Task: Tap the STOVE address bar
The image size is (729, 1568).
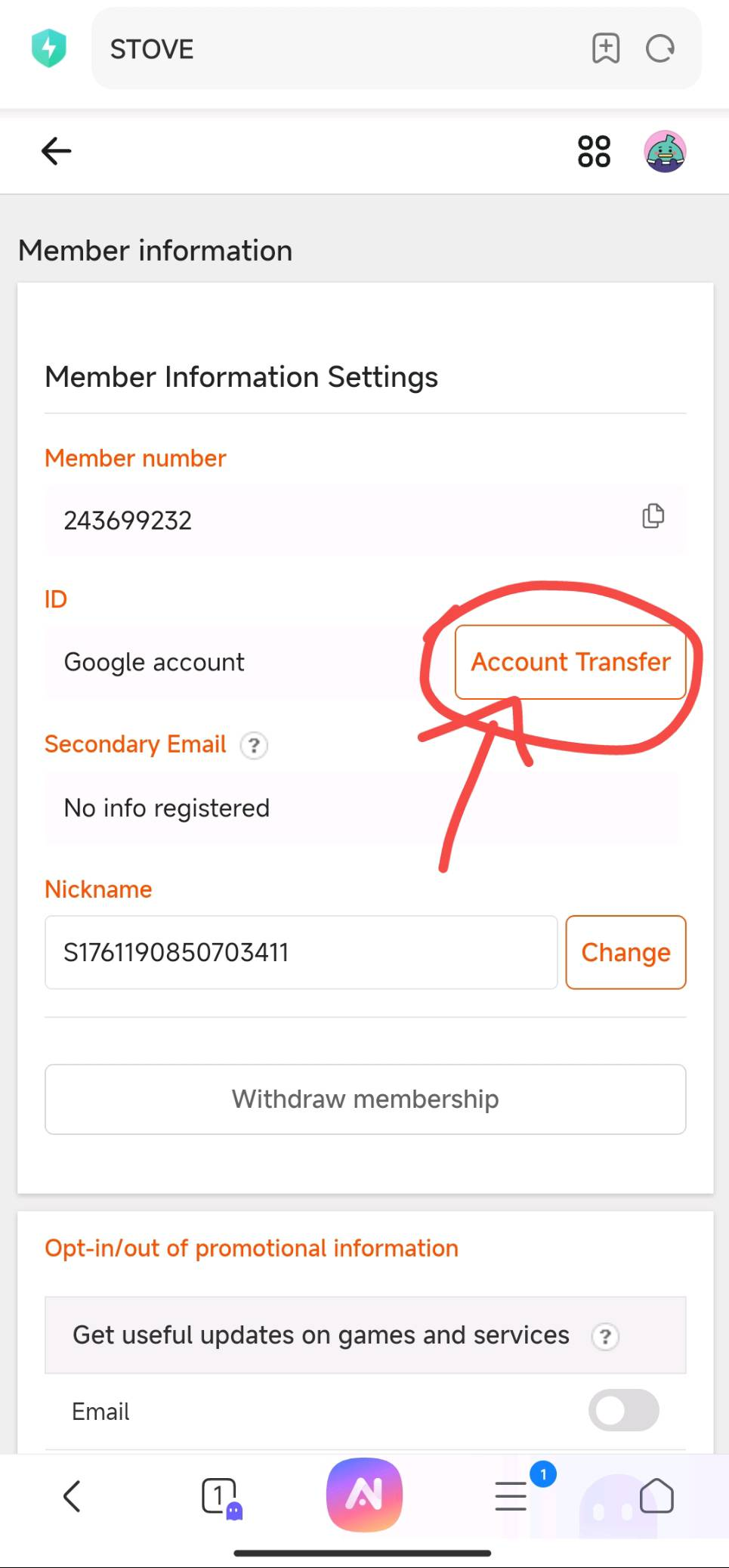Action: click(340, 49)
